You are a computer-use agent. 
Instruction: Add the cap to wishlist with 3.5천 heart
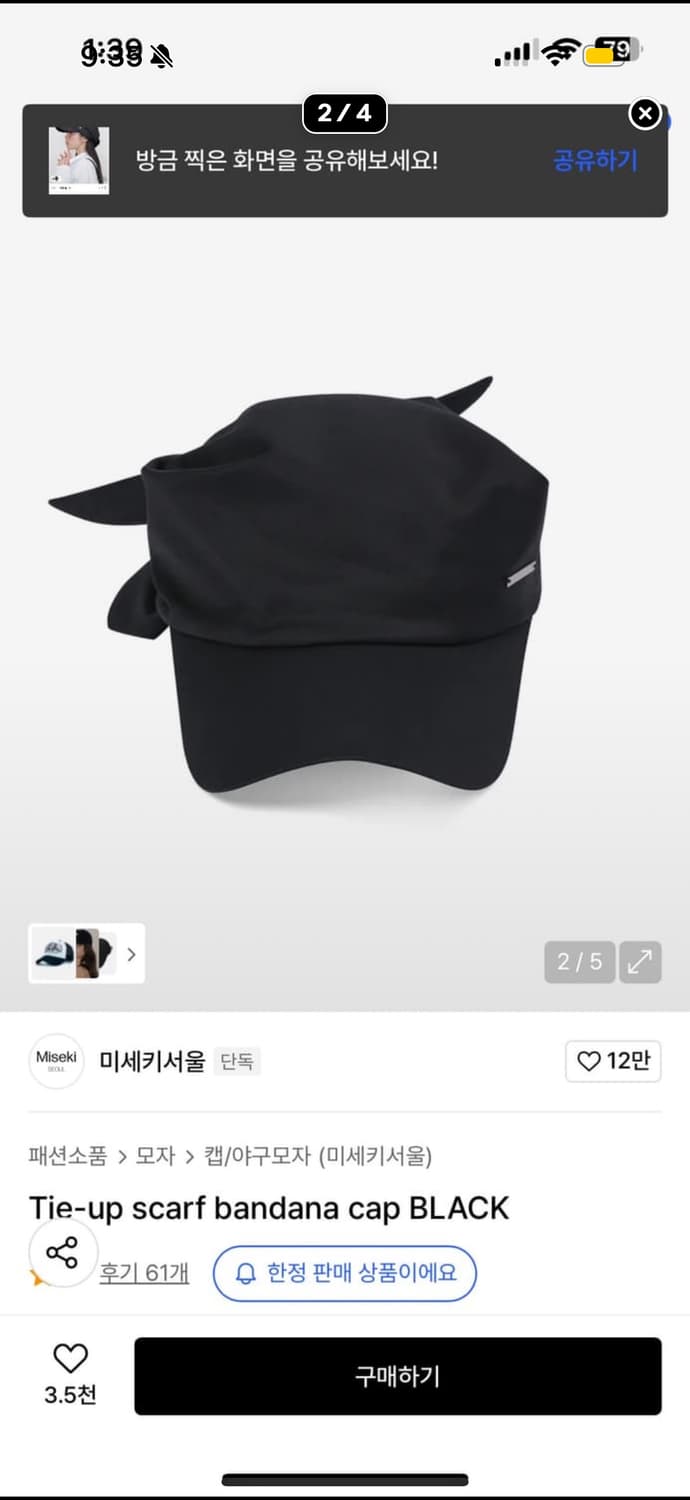[70, 1375]
